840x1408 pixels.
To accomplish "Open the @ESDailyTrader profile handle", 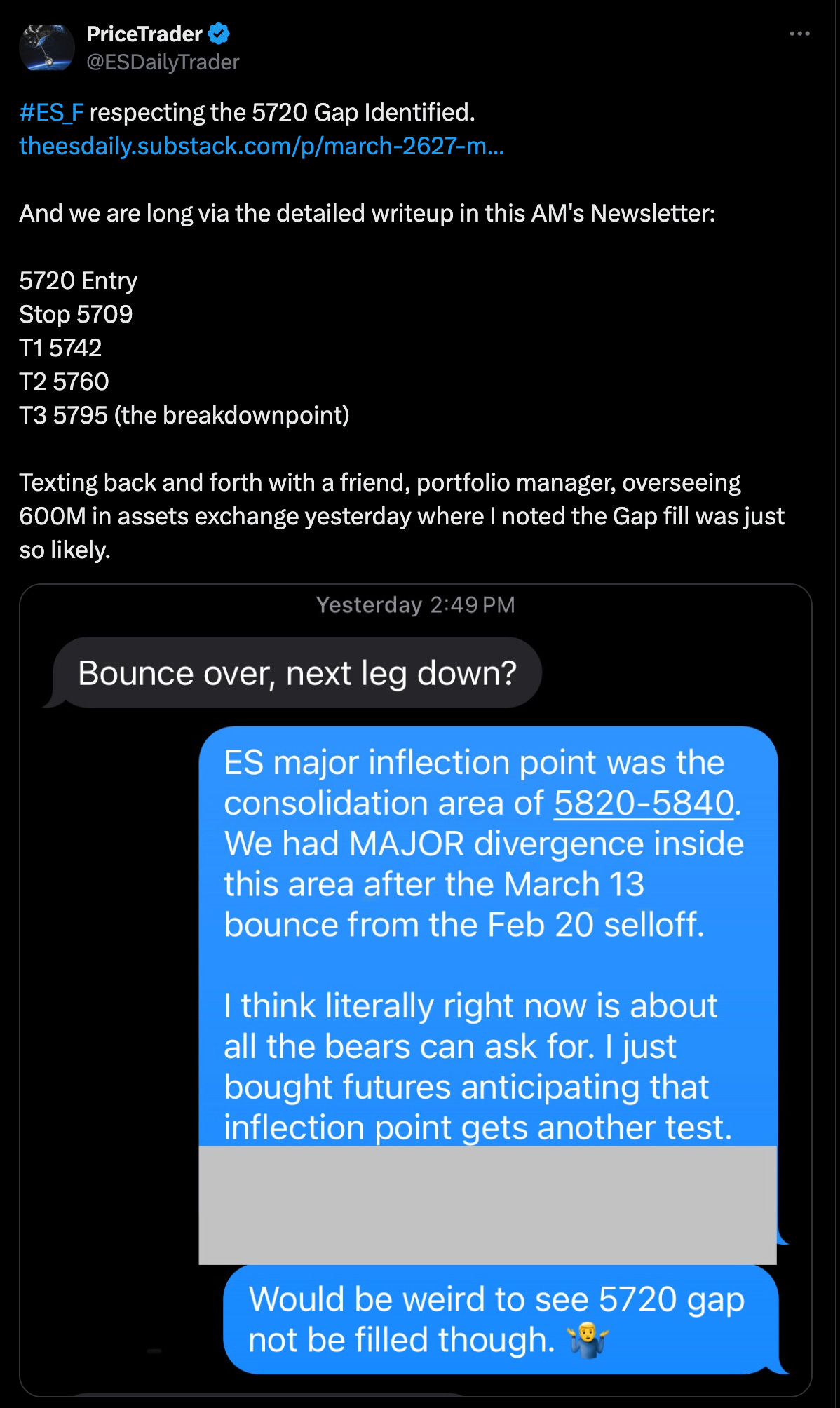I will [x=163, y=62].
